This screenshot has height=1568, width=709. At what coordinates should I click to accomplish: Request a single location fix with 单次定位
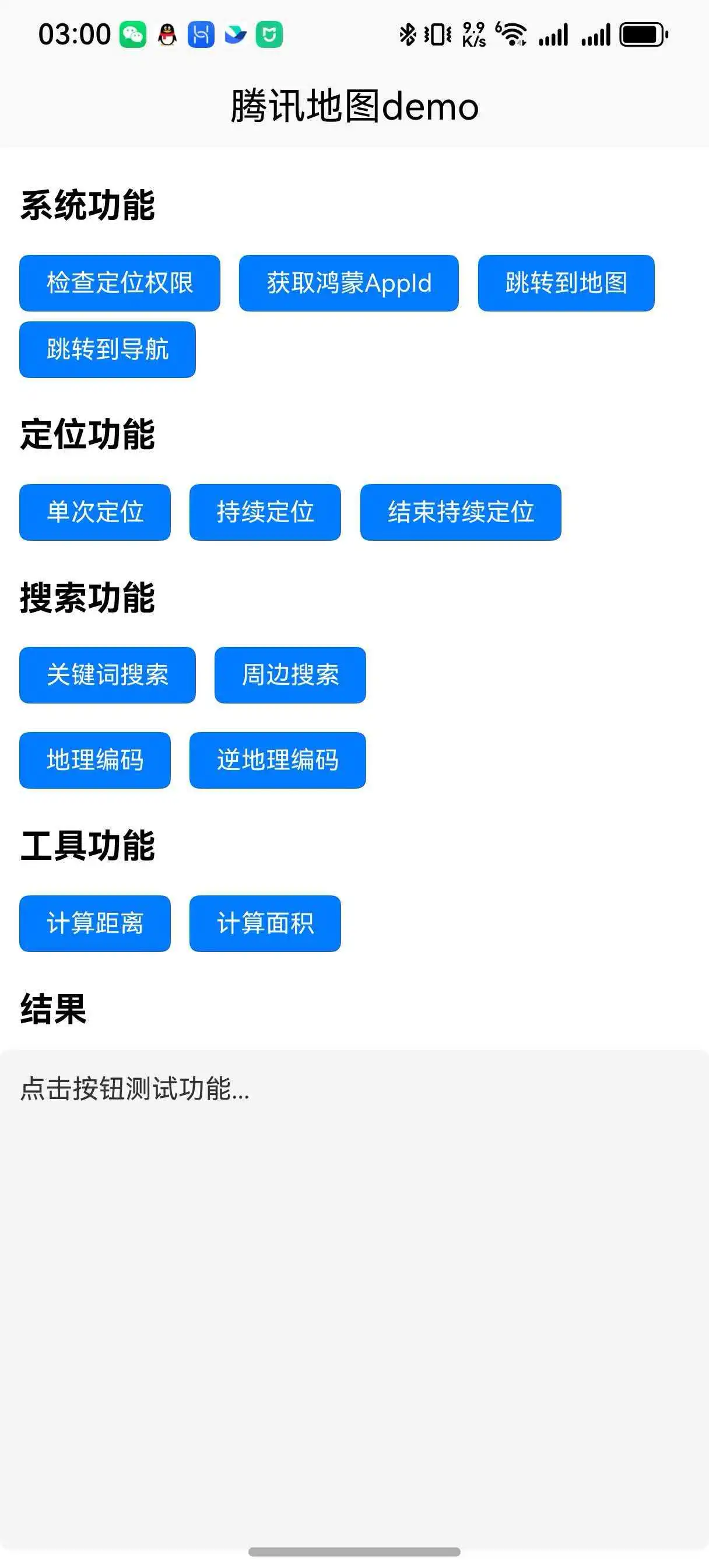coord(95,512)
